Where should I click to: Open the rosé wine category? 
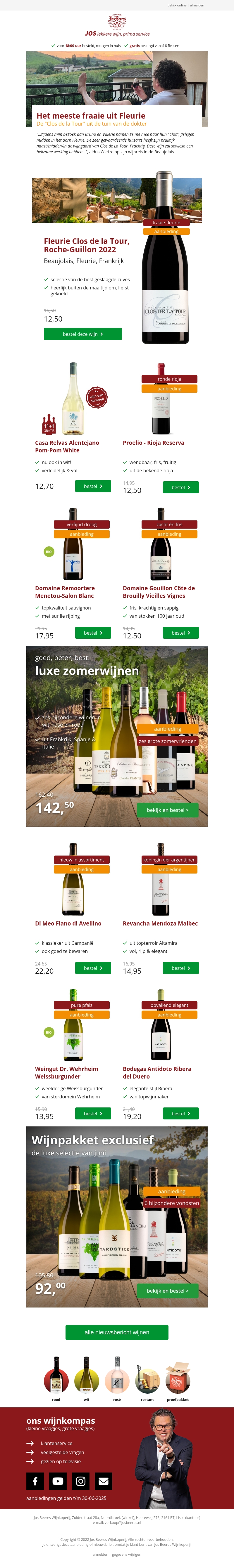[117, 1379]
